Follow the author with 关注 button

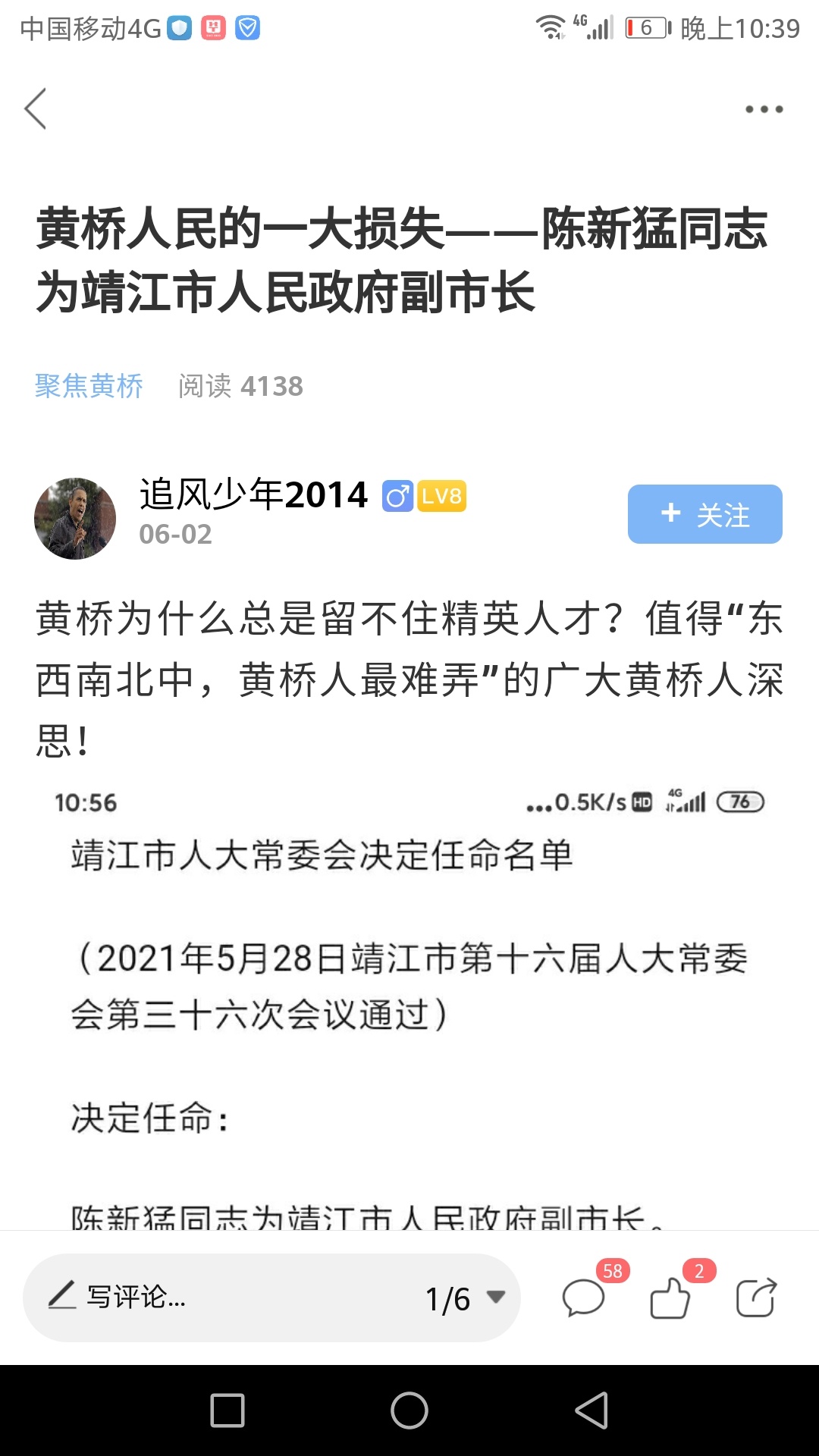(x=704, y=514)
